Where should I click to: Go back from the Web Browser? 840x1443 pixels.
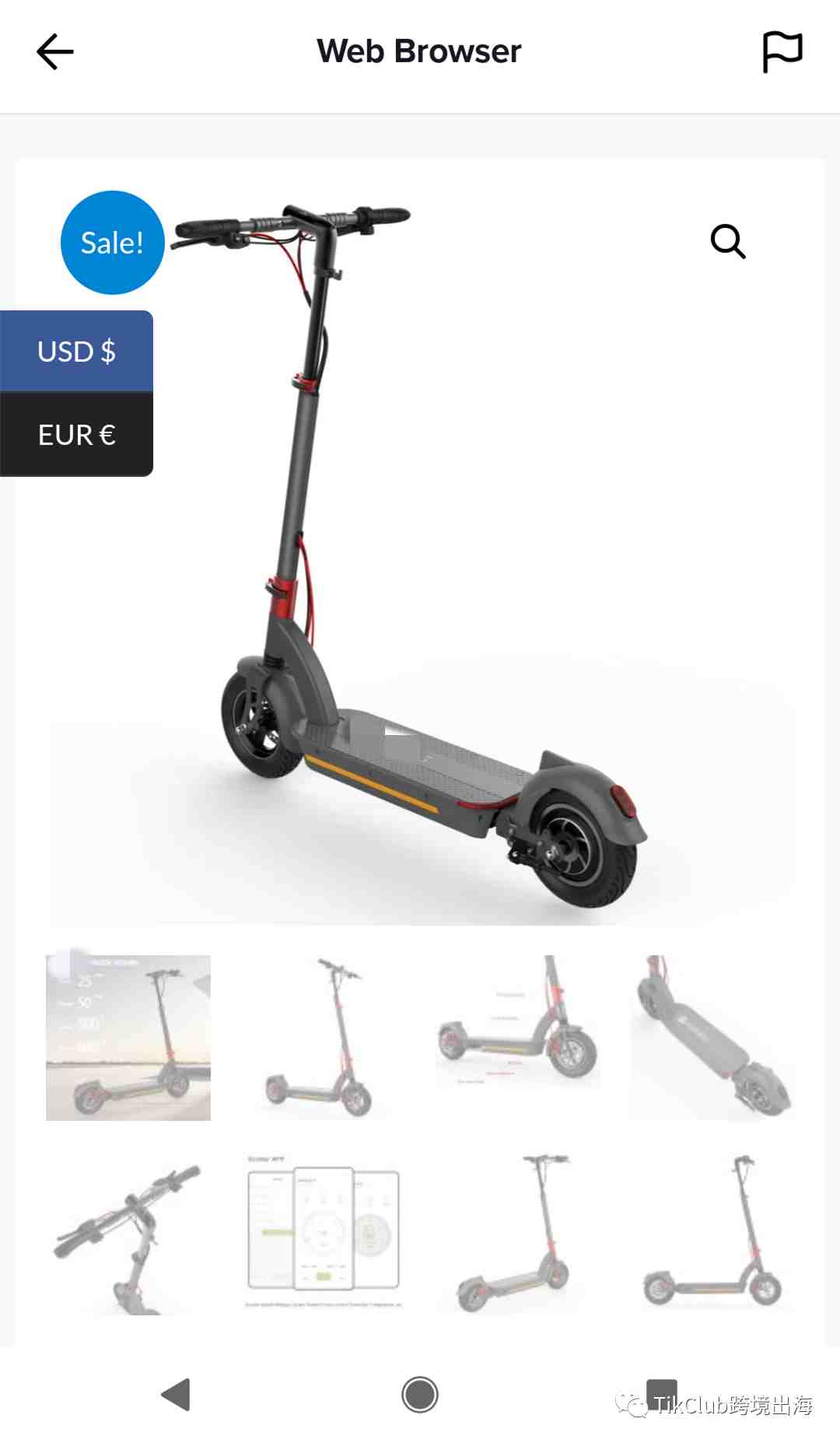(x=54, y=52)
